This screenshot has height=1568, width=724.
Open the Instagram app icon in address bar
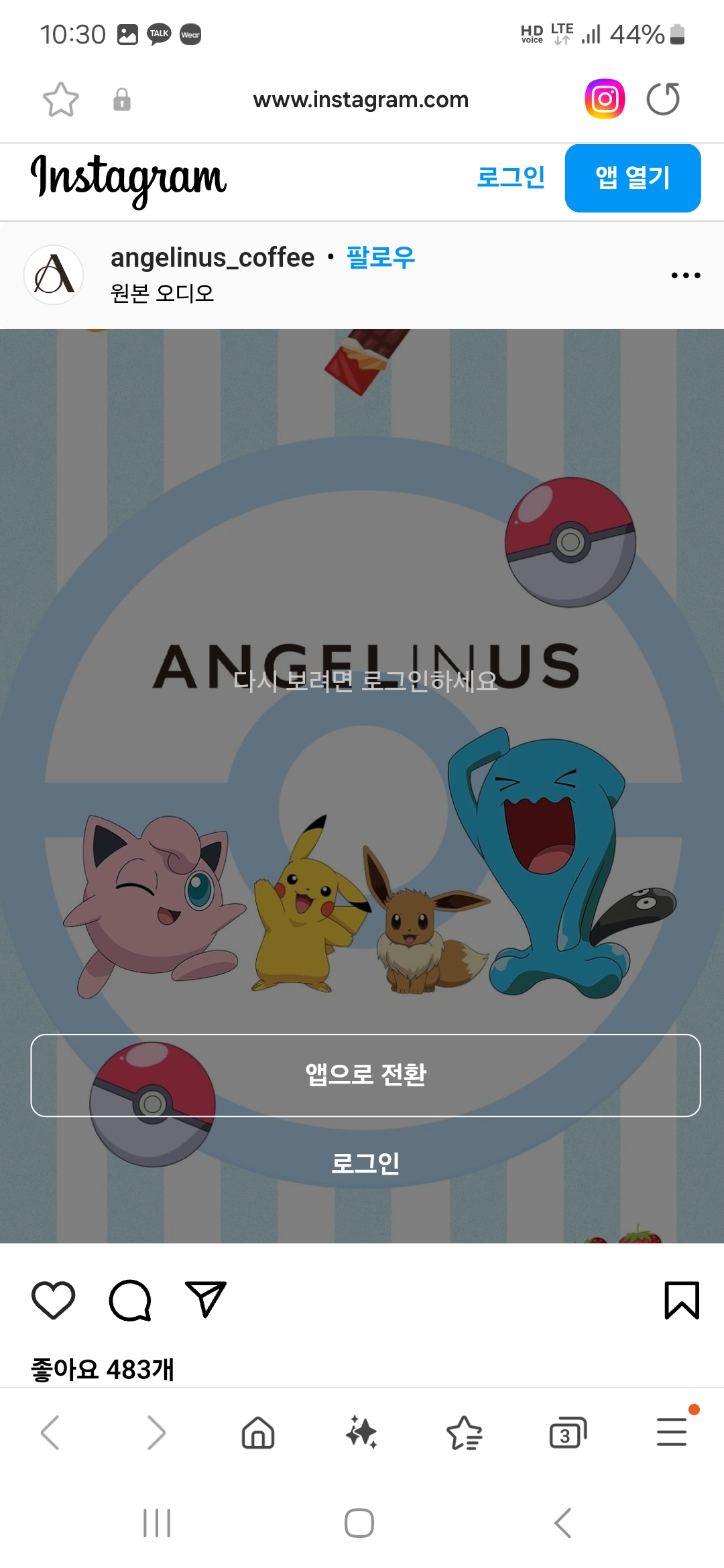point(605,99)
